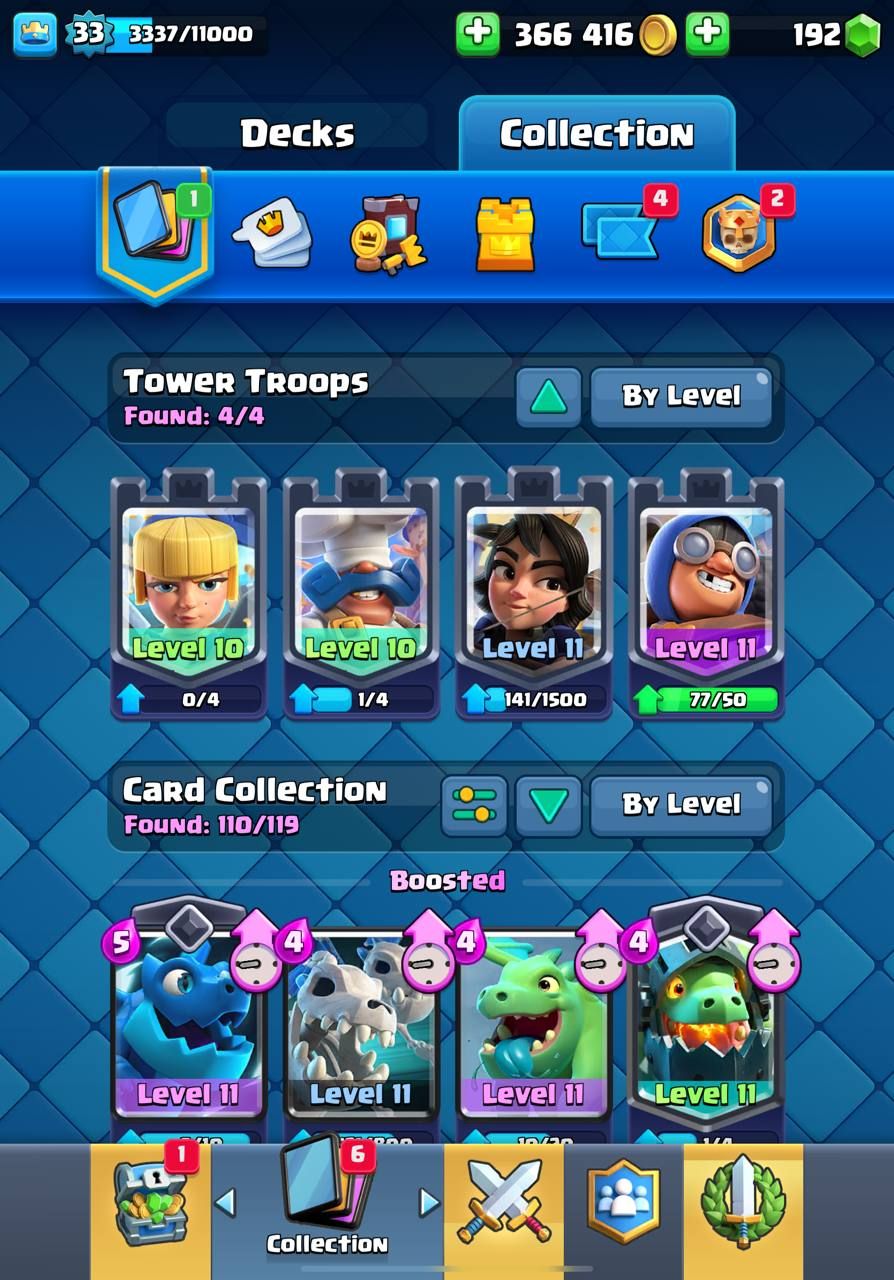Collapse Tower Troops with green up arrow
The width and height of the screenshot is (894, 1280).
click(x=548, y=397)
